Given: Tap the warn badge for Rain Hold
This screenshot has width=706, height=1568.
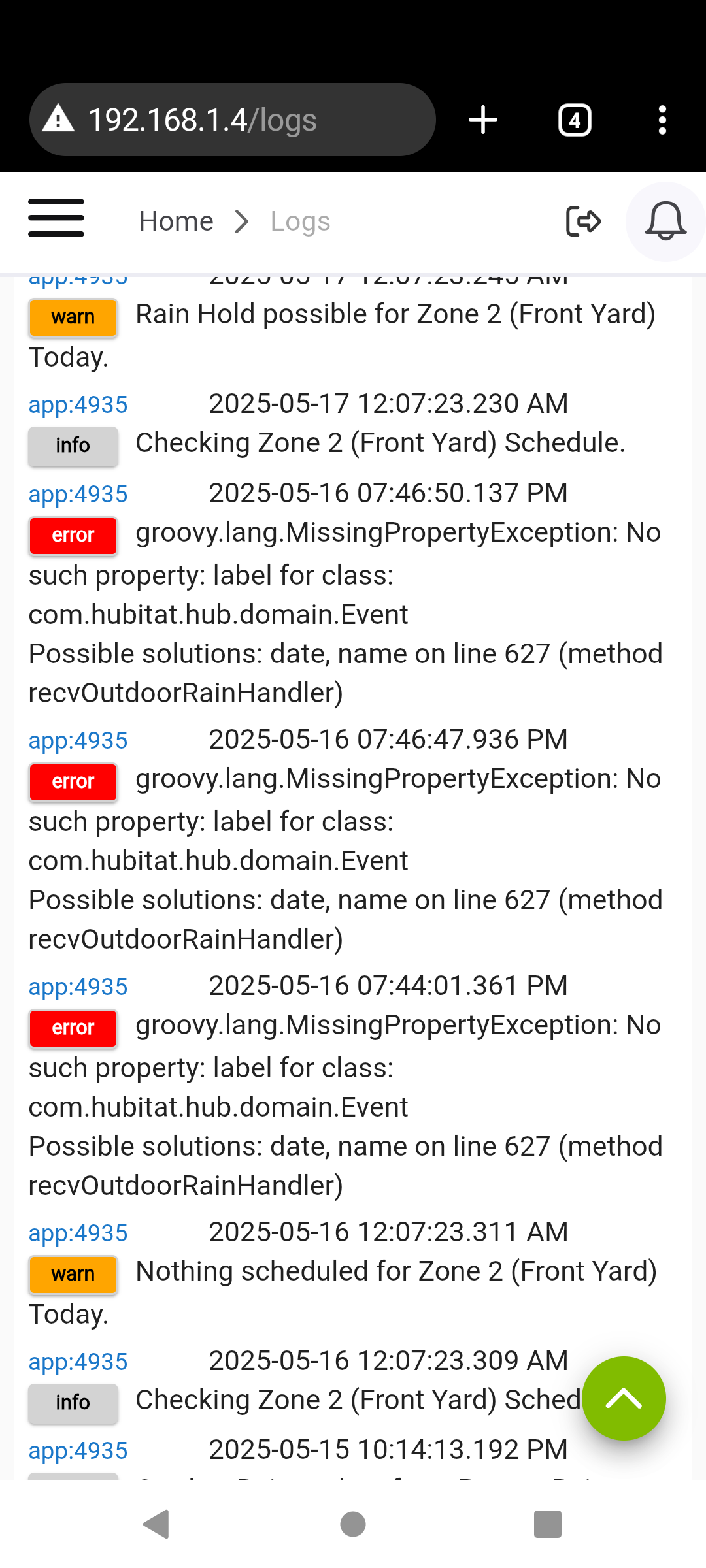Looking at the screenshot, I should click(73, 317).
